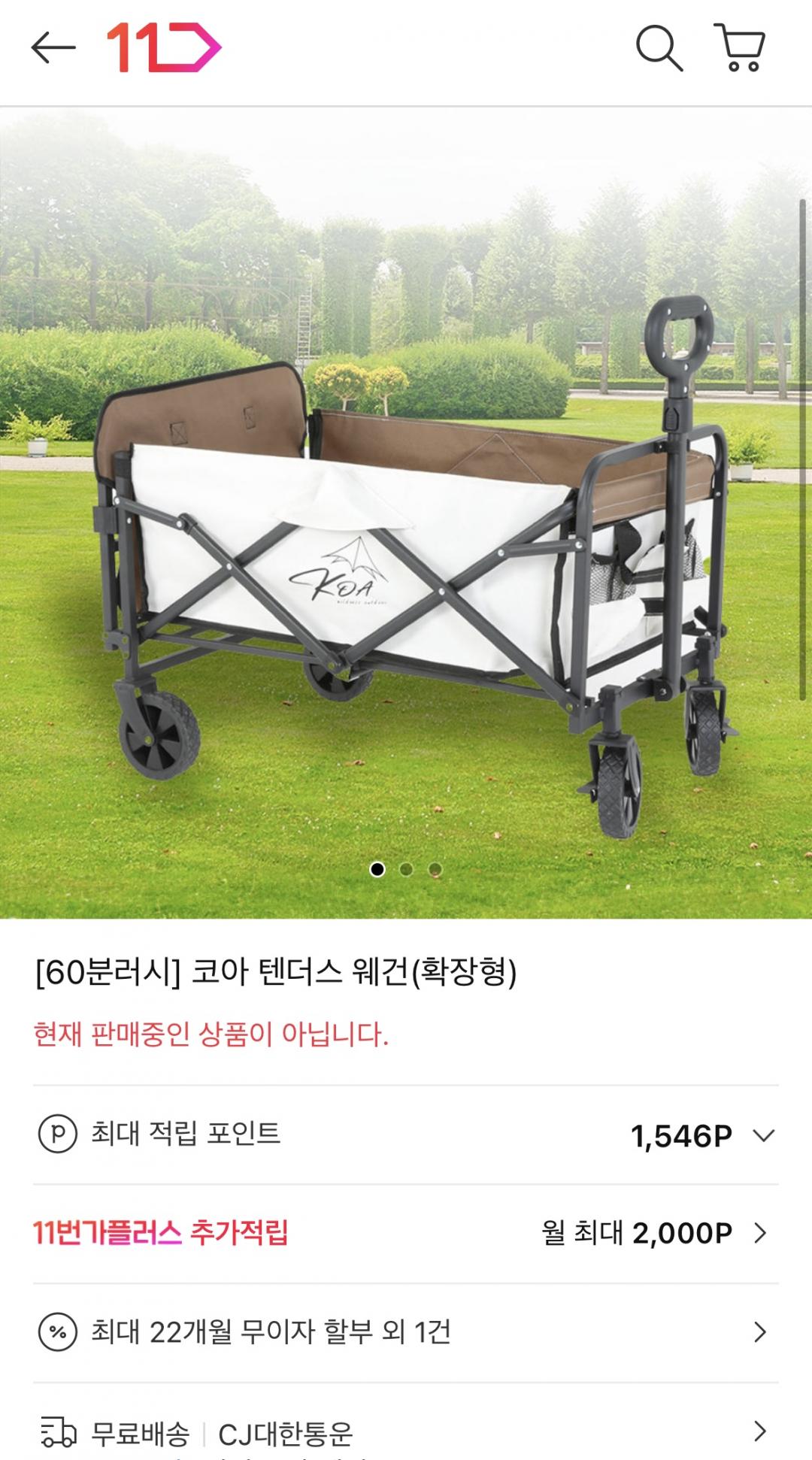The height and width of the screenshot is (1460, 812).
Task: Expand the 최대 적립 포인트 1,546P details
Action: click(763, 1135)
